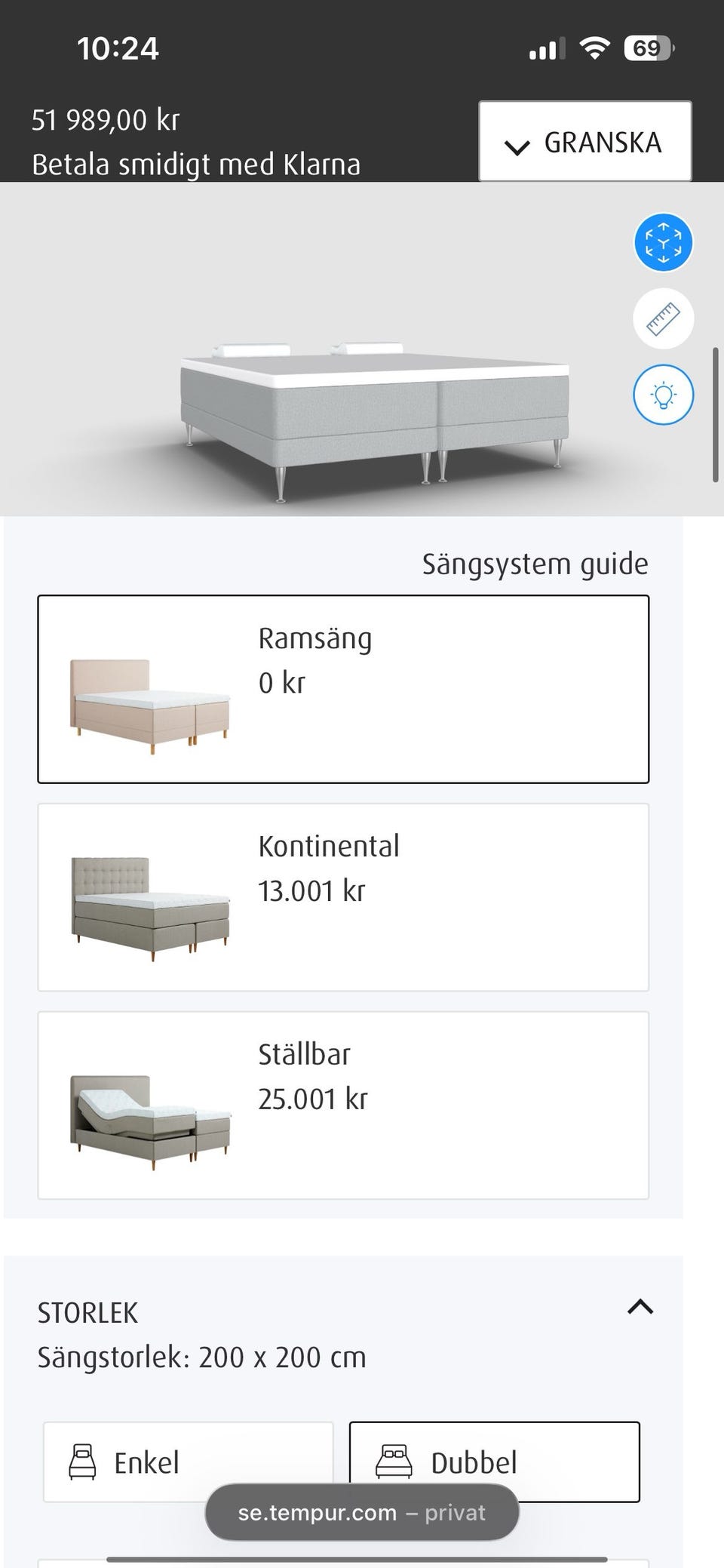Open the Sängsystem guide link

click(535, 563)
